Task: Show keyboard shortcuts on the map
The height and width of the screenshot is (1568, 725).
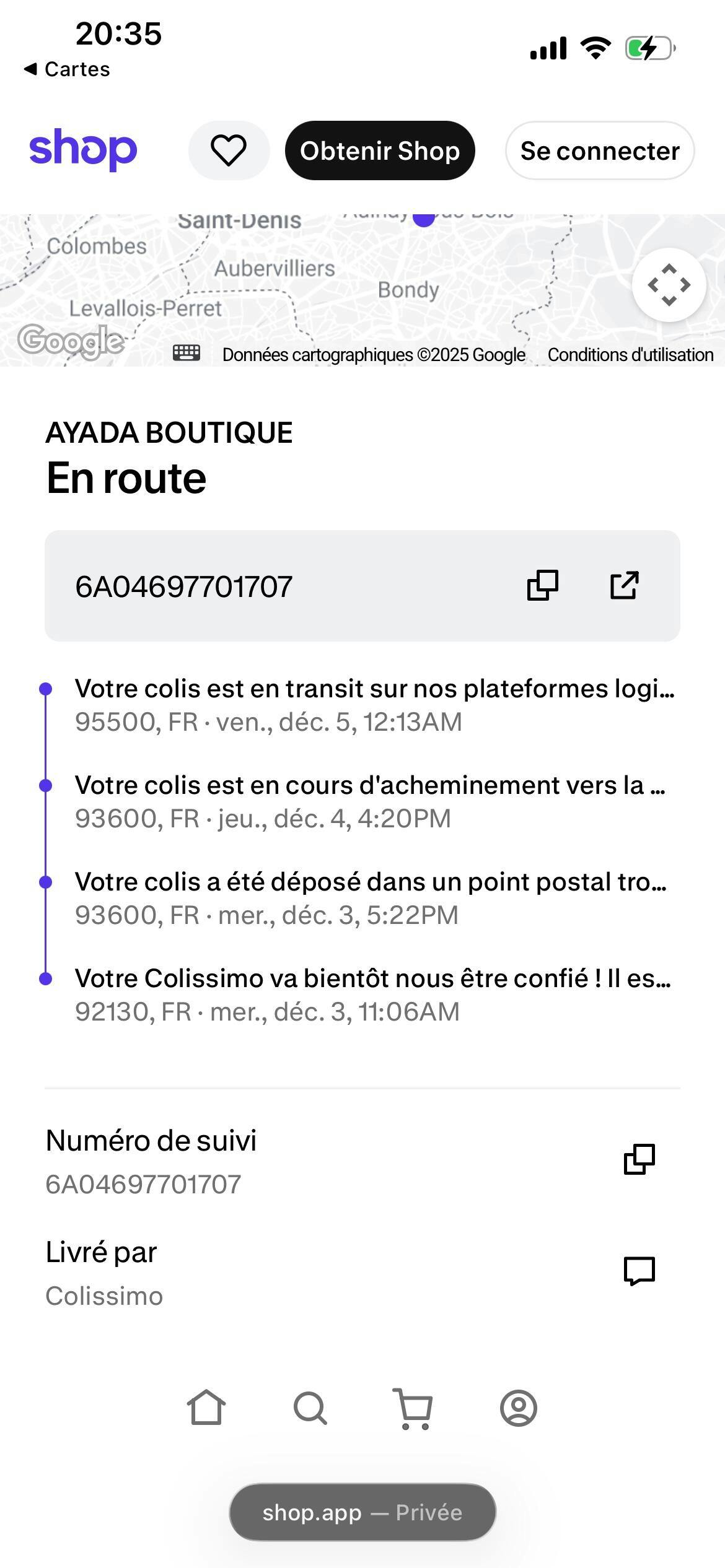Action: 186,353
